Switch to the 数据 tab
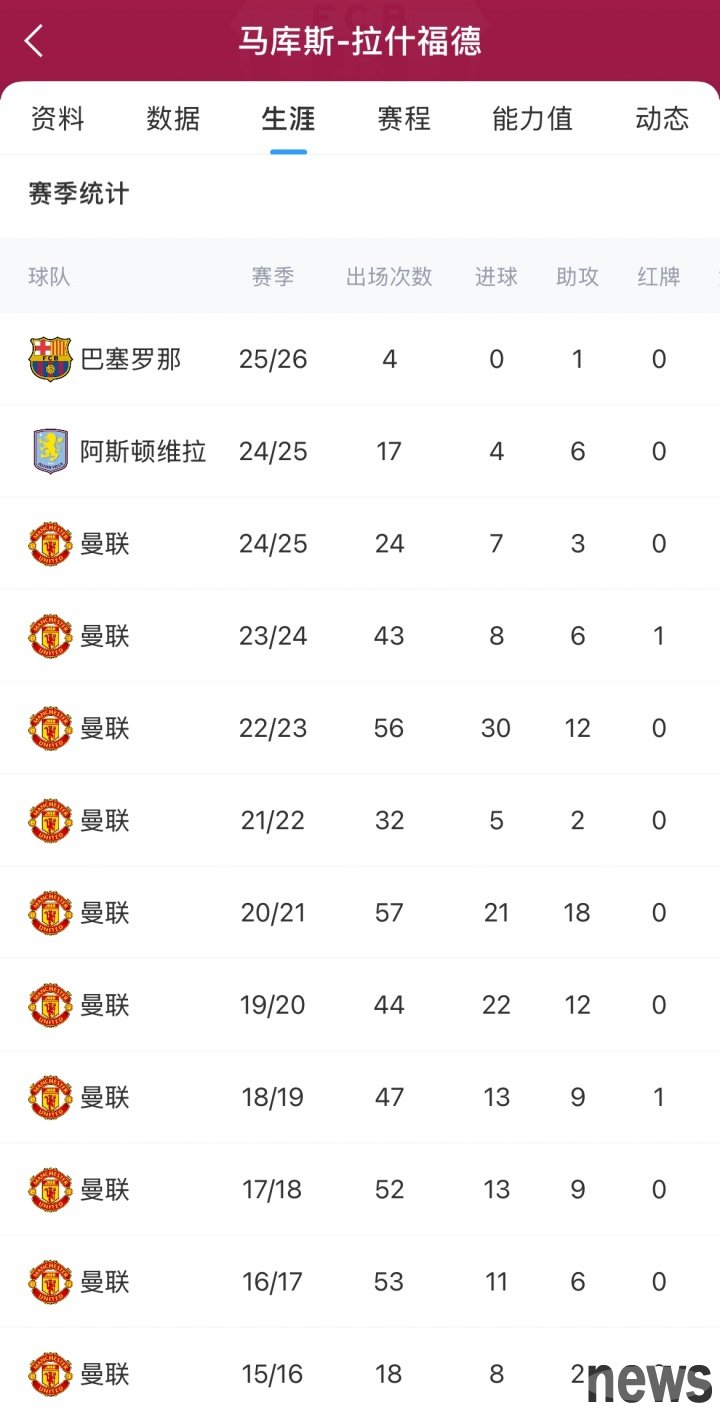Viewport: 720px width, 1408px height. [173, 118]
